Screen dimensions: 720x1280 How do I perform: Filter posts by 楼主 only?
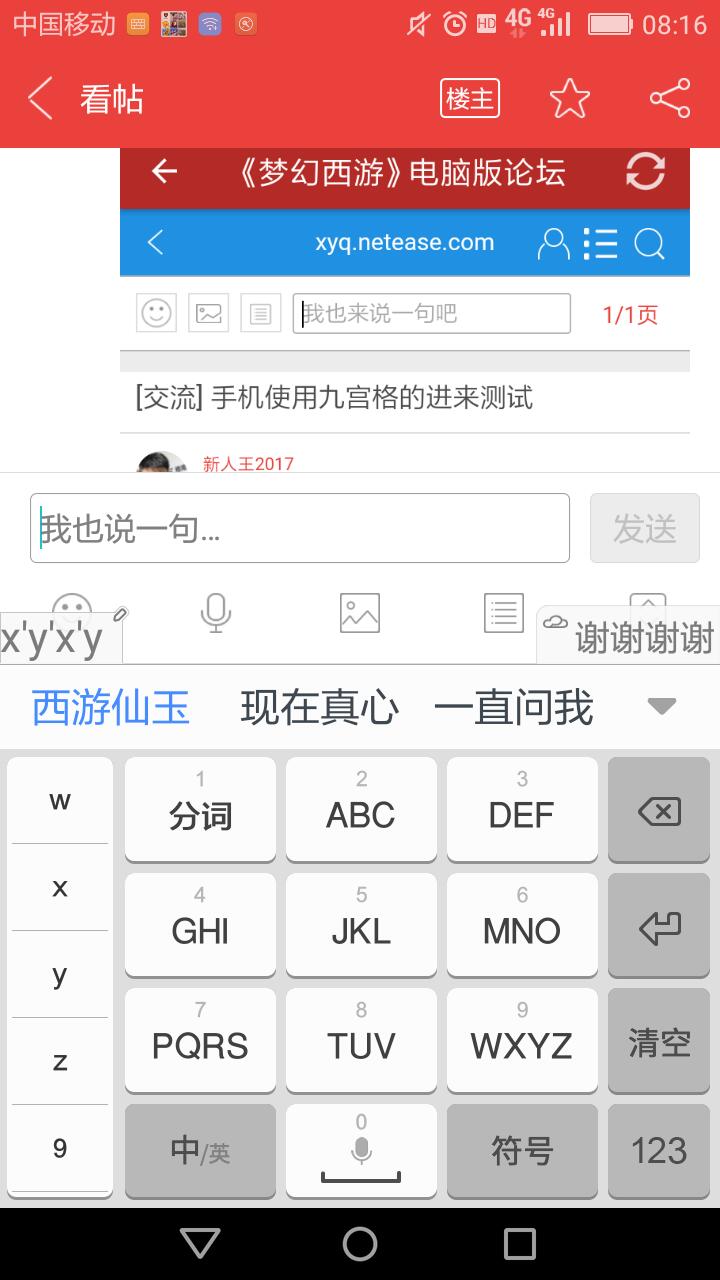(470, 99)
